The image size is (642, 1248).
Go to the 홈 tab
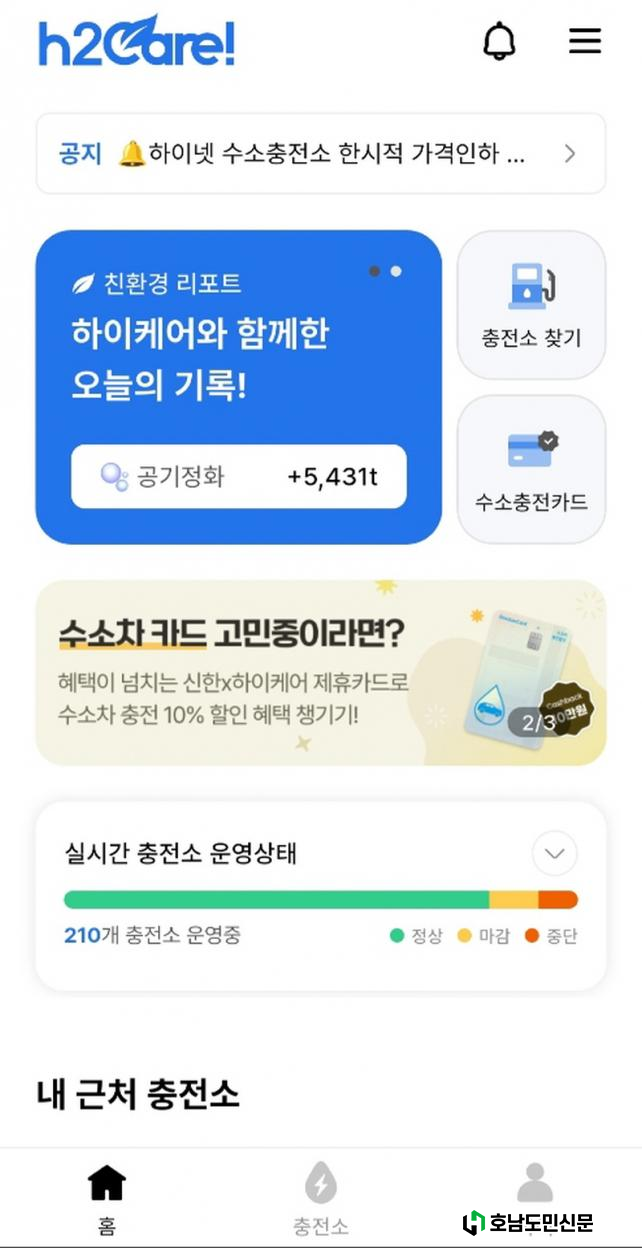click(107, 1198)
